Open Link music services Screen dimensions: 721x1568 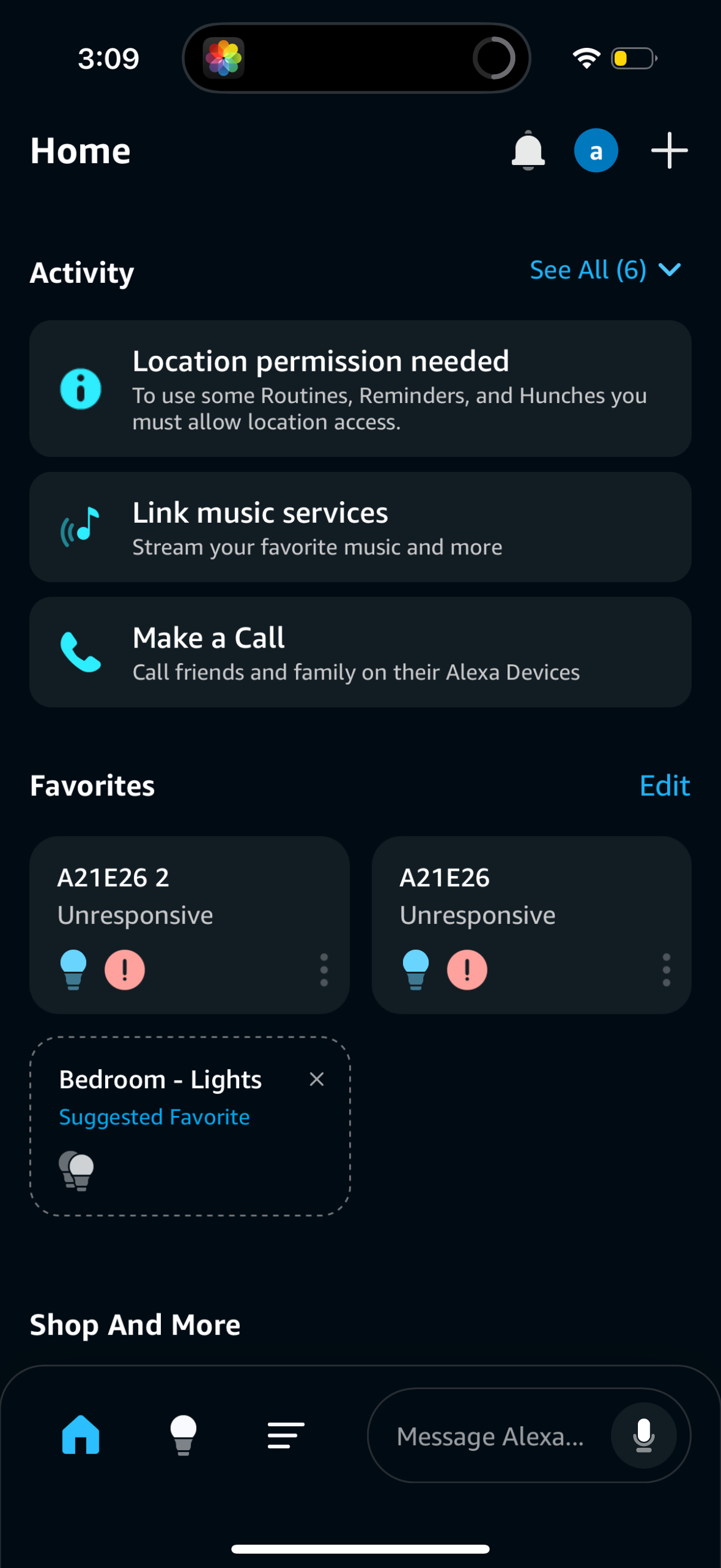coord(360,527)
